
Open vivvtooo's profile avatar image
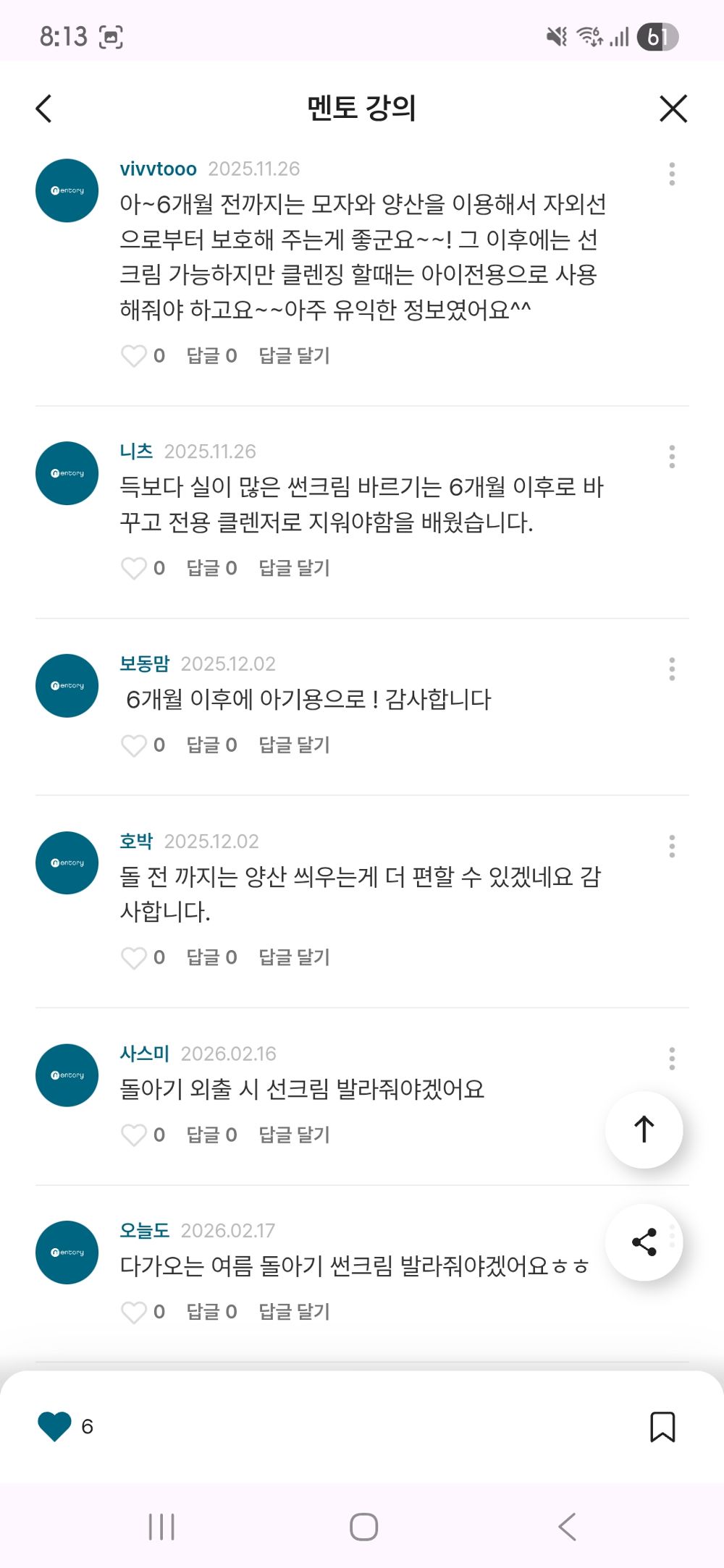click(66, 190)
